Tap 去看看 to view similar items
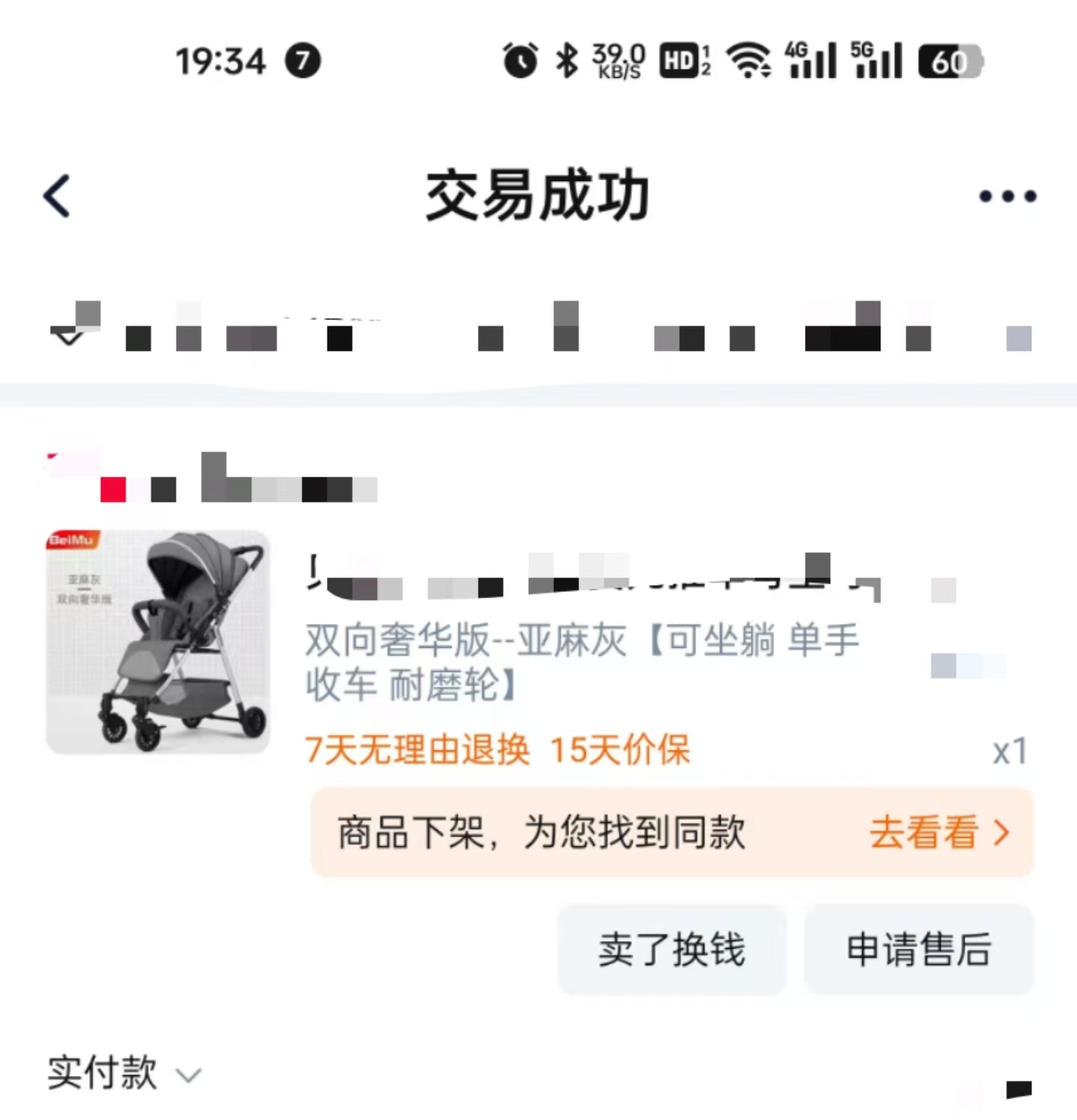Viewport: 1077px width, 1120px height. point(939,832)
